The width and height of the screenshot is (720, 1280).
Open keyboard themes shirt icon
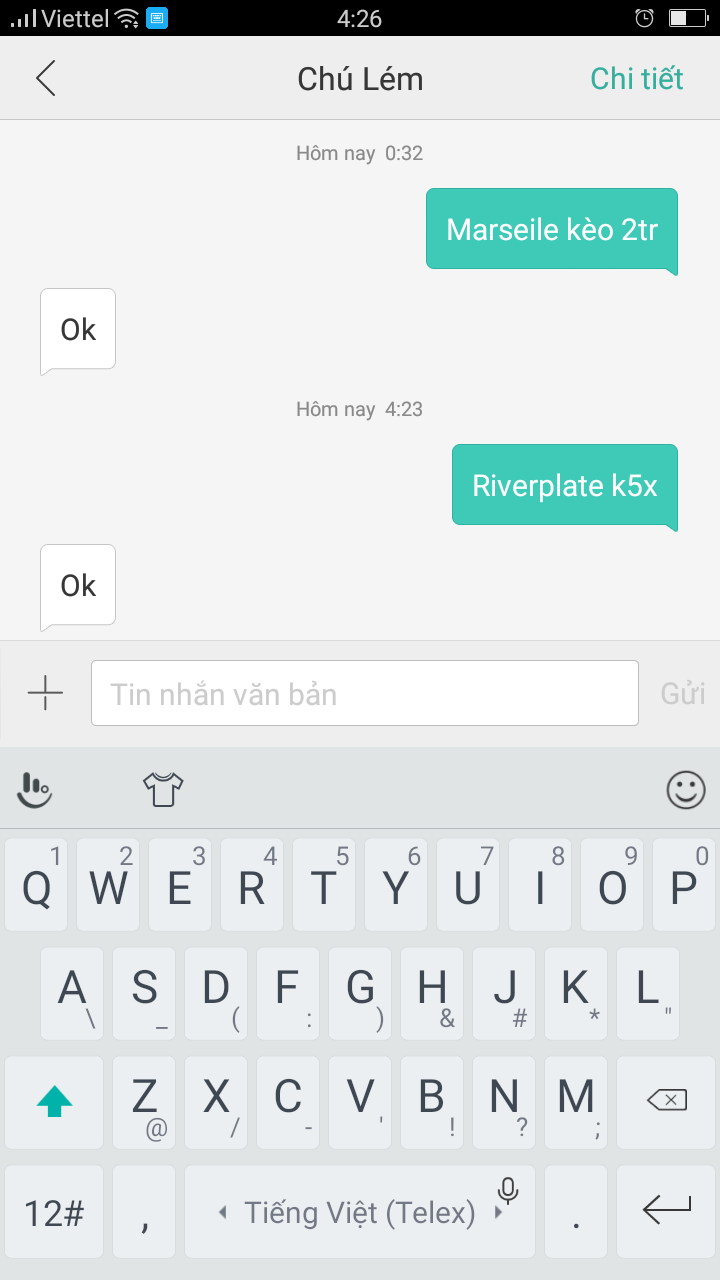(x=163, y=790)
